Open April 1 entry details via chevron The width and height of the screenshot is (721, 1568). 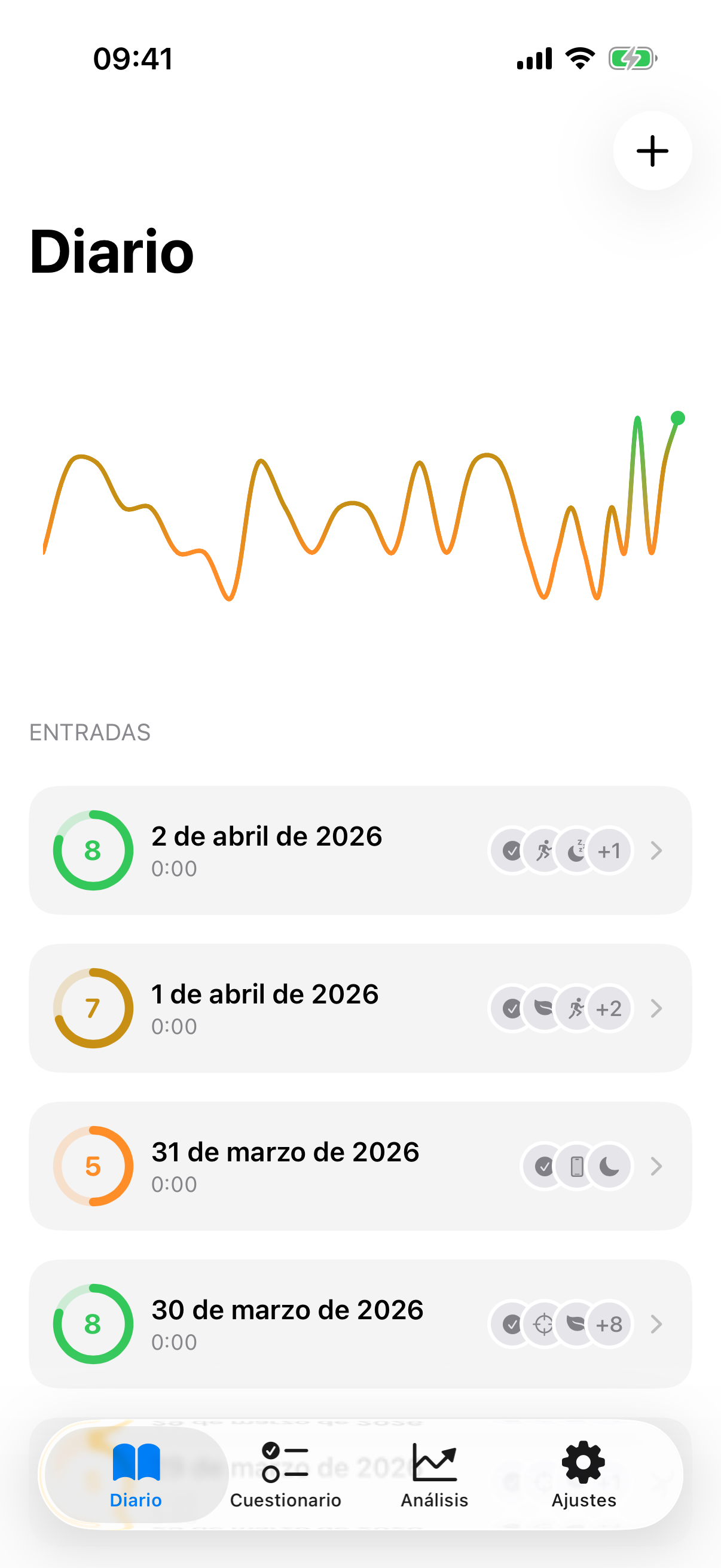tap(656, 1009)
